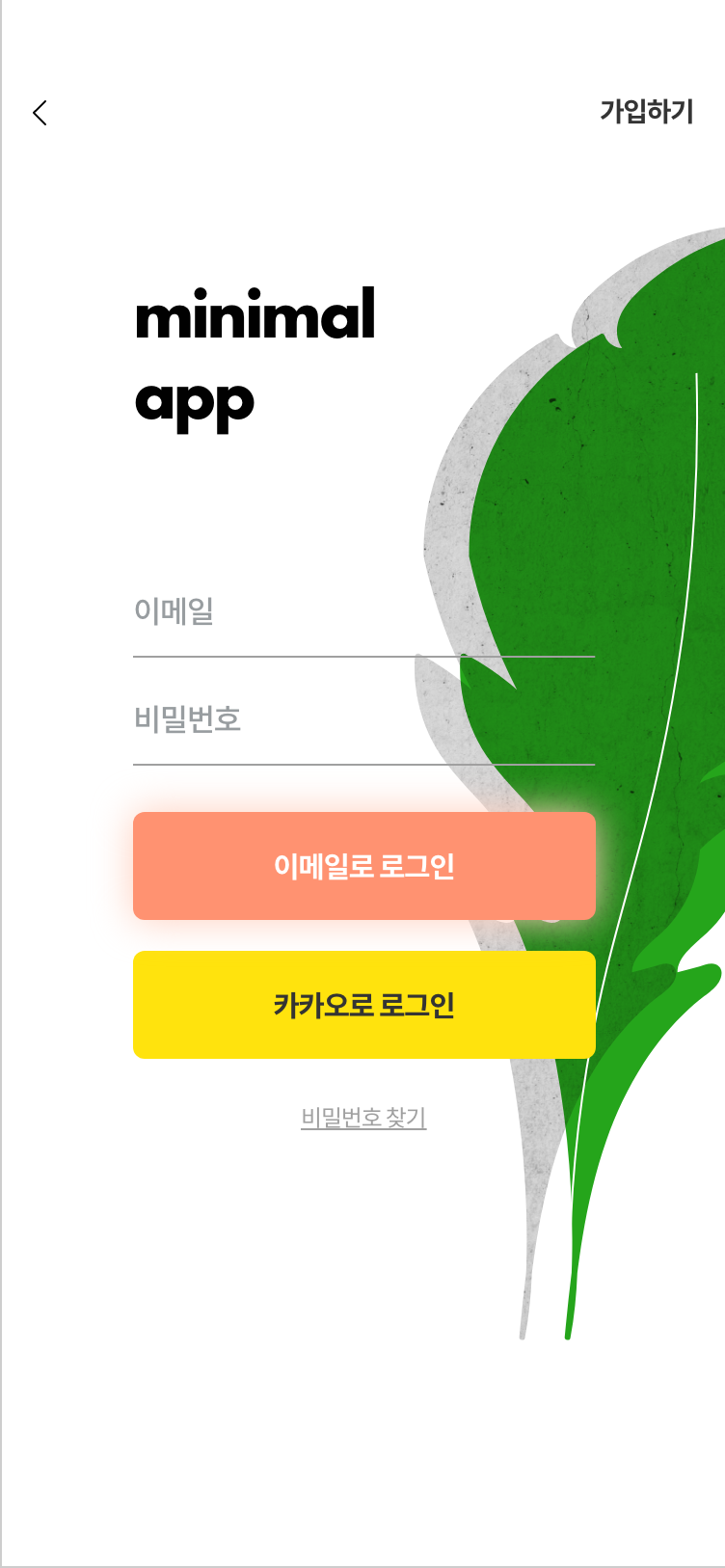The height and width of the screenshot is (1568, 725).
Task: Click the minimal app logo text
Action: coord(256,357)
